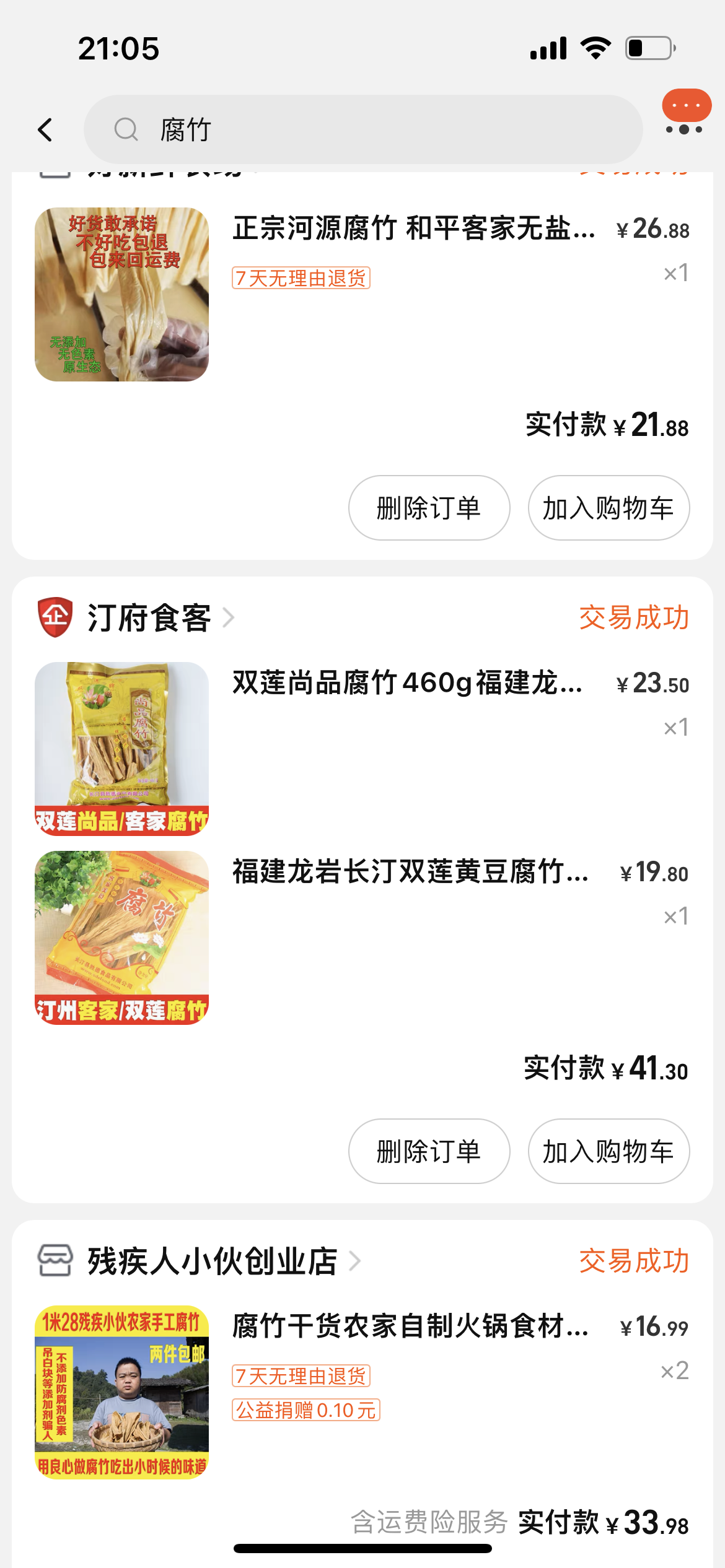Viewport: 725px width, 1568px height.
Task: Delete the ¥21.88 order
Action: 429,508
